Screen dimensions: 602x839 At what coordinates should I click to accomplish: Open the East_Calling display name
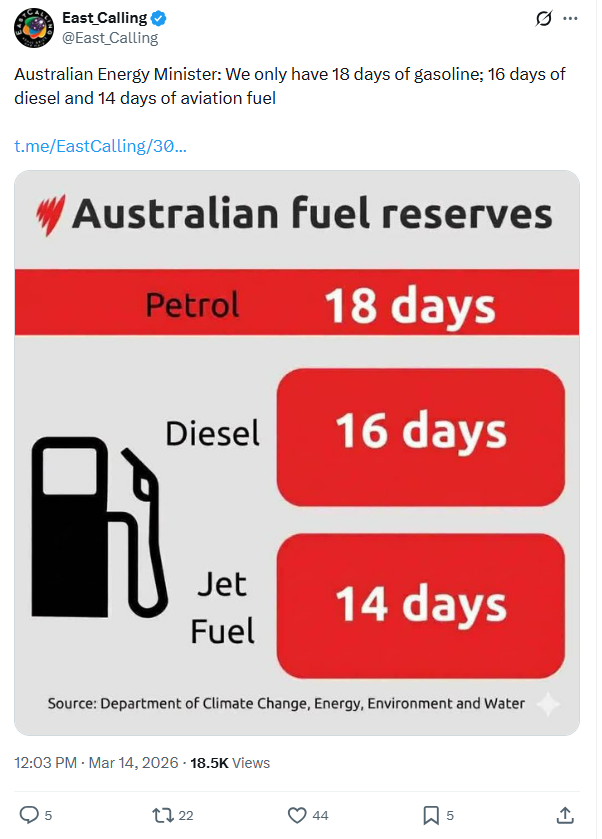tap(104, 17)
